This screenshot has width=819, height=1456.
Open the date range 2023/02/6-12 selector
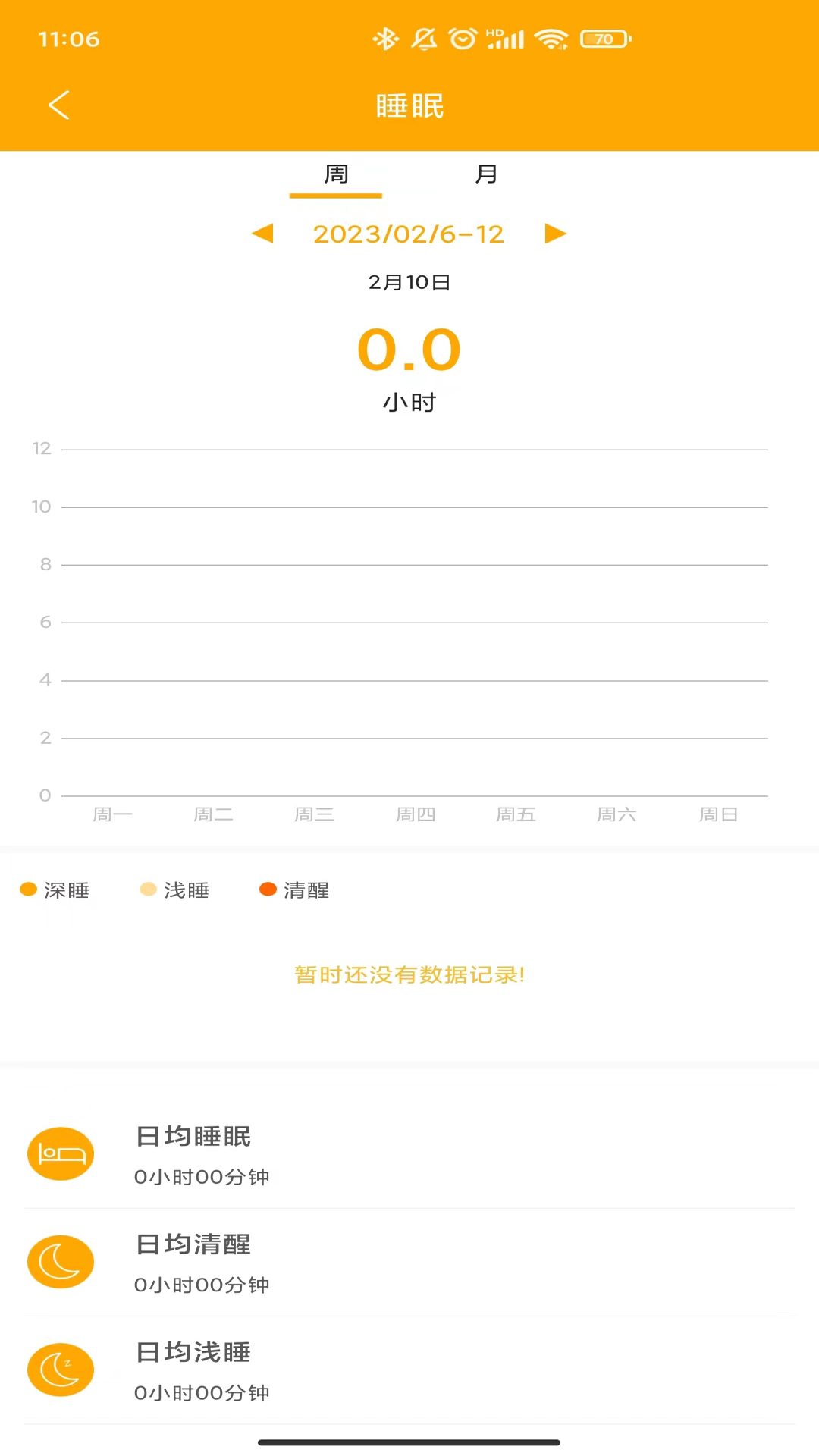pos(409,234)
